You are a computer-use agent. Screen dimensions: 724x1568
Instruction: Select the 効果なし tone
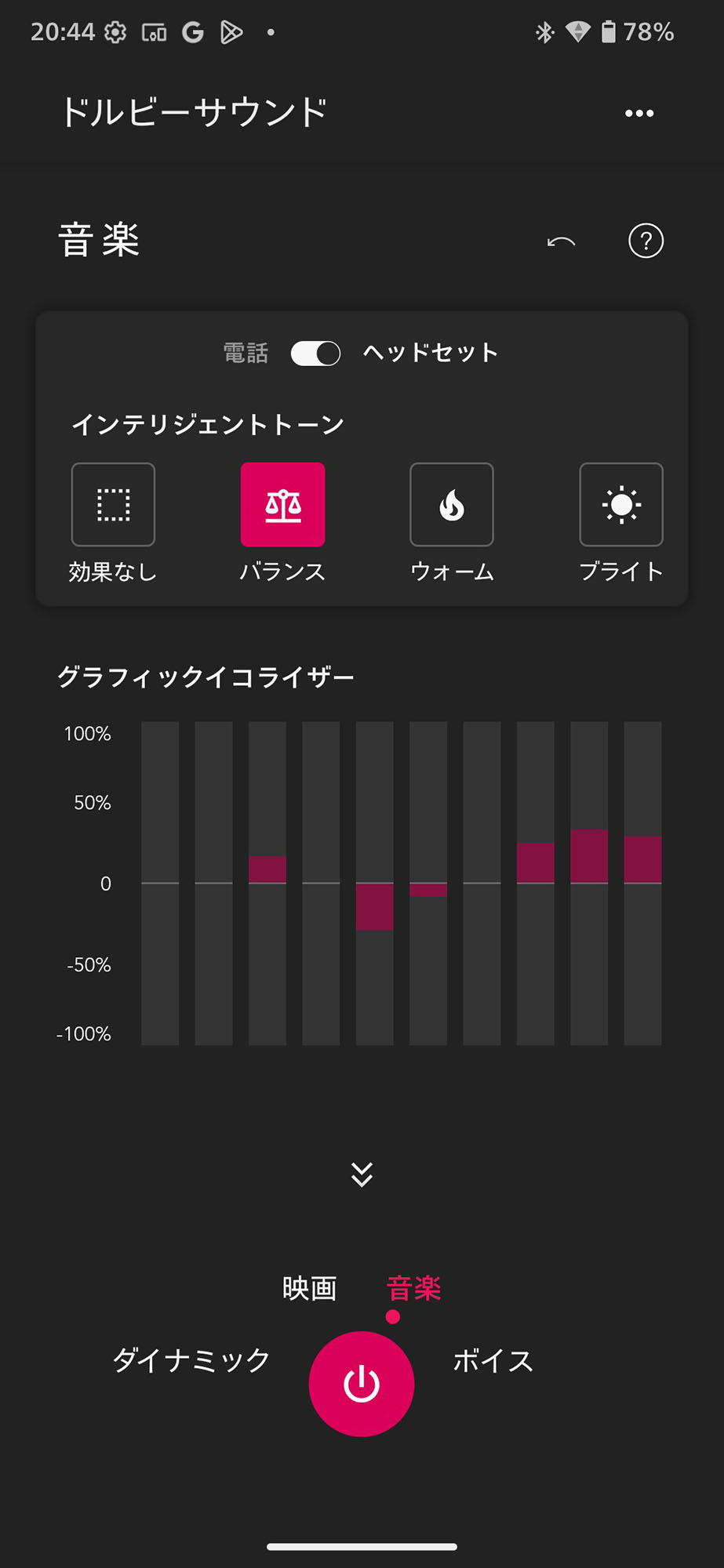[113, 505]
